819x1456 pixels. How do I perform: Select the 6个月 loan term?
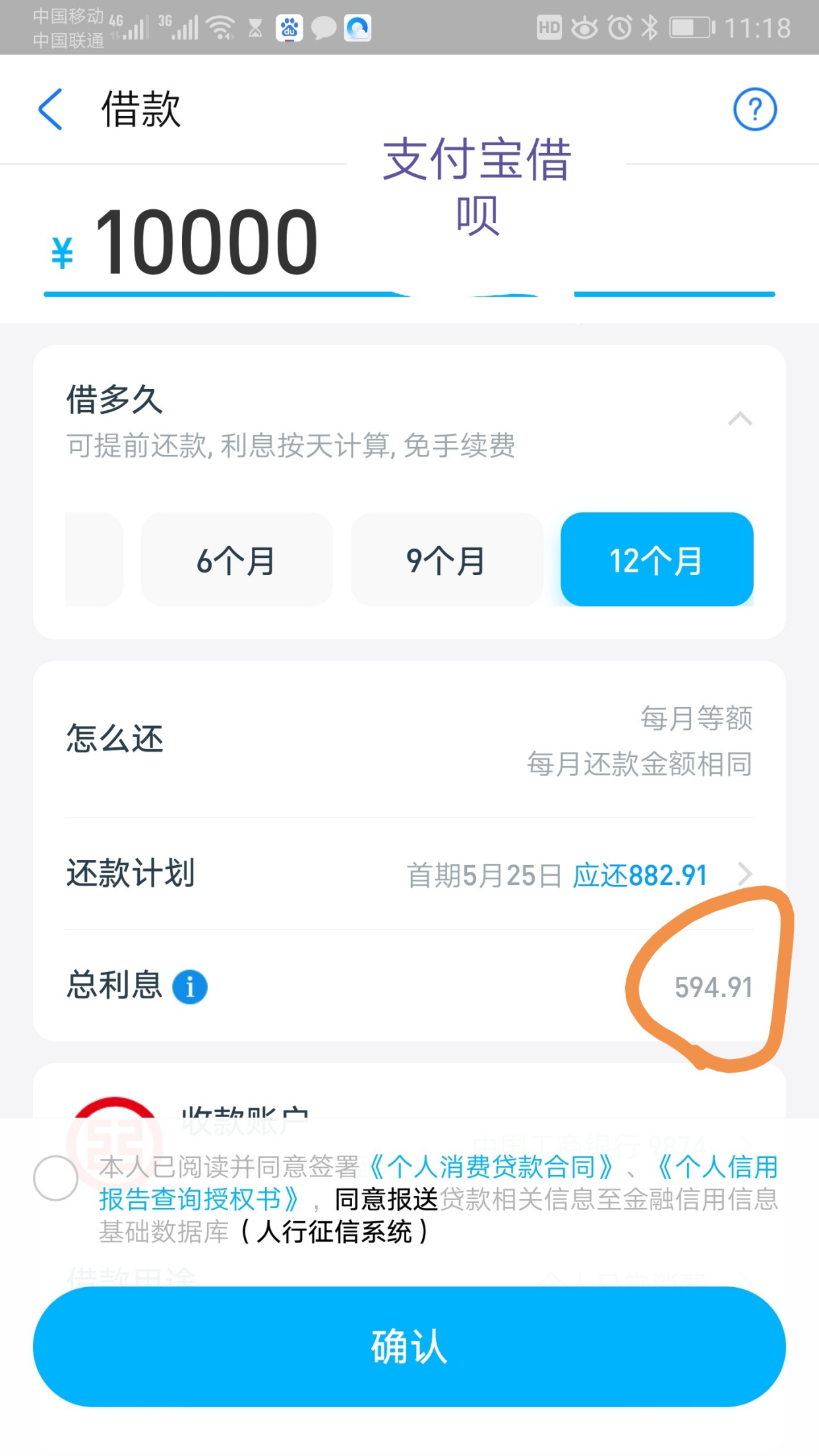pos(237,559)
